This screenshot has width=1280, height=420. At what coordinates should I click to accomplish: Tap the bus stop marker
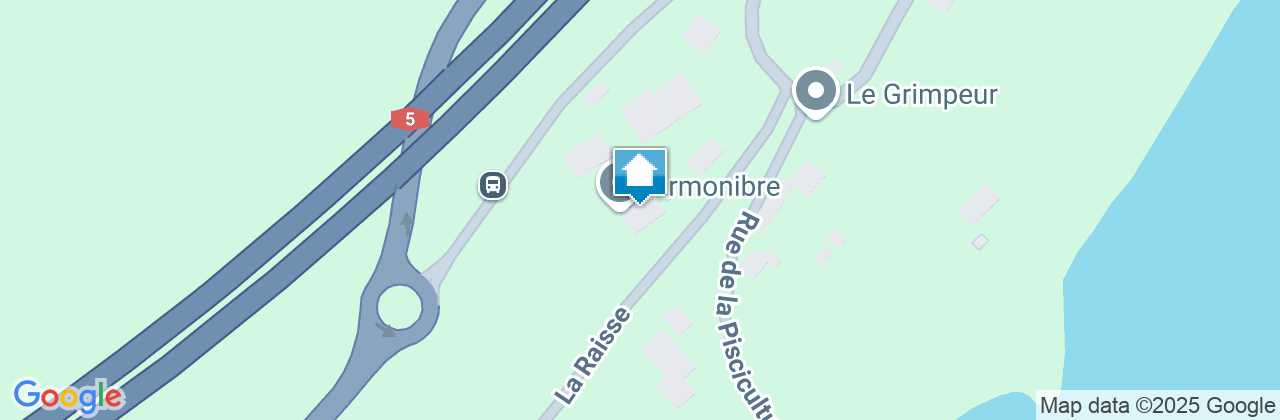pyautogui.click(x=492, y=184)
